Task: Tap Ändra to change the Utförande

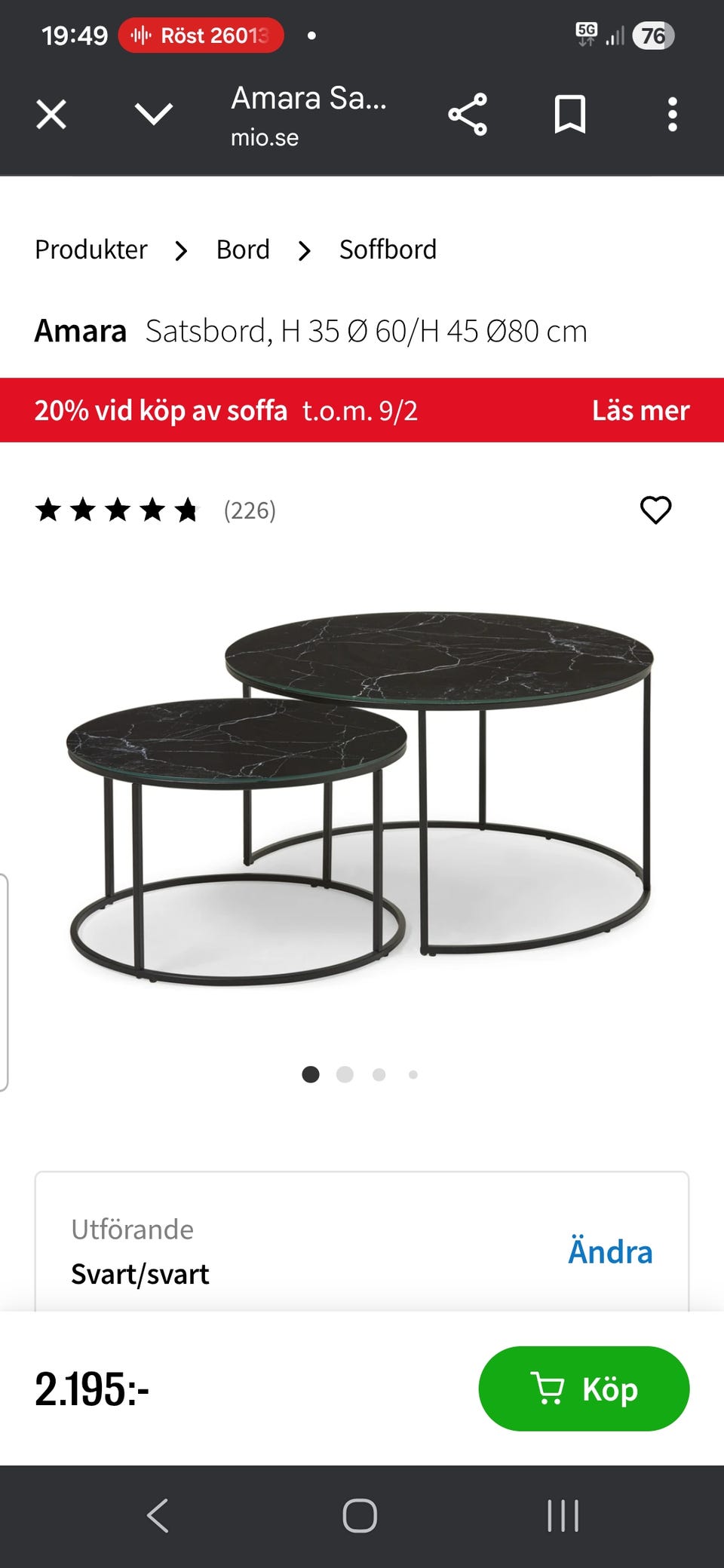Action: [610, 1252]
